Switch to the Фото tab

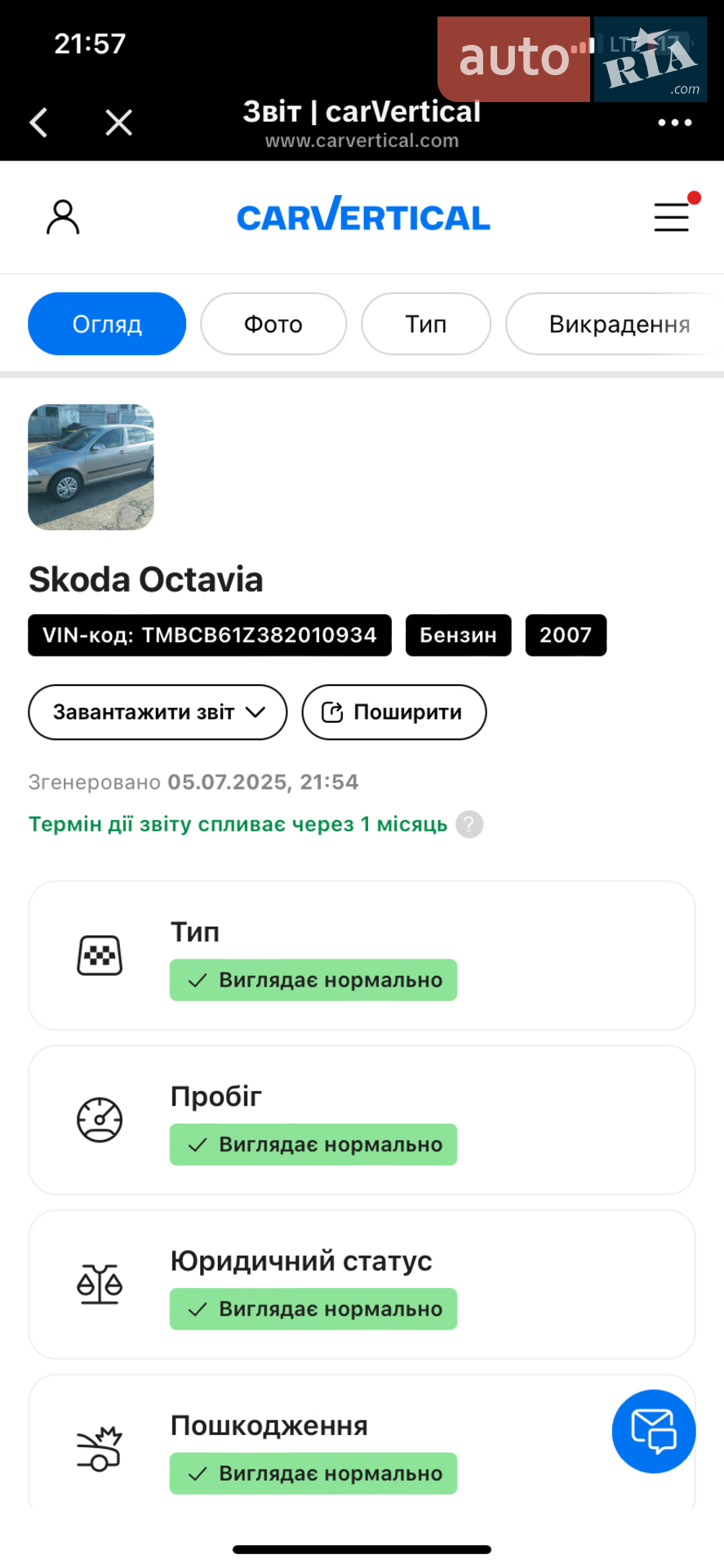273,324
